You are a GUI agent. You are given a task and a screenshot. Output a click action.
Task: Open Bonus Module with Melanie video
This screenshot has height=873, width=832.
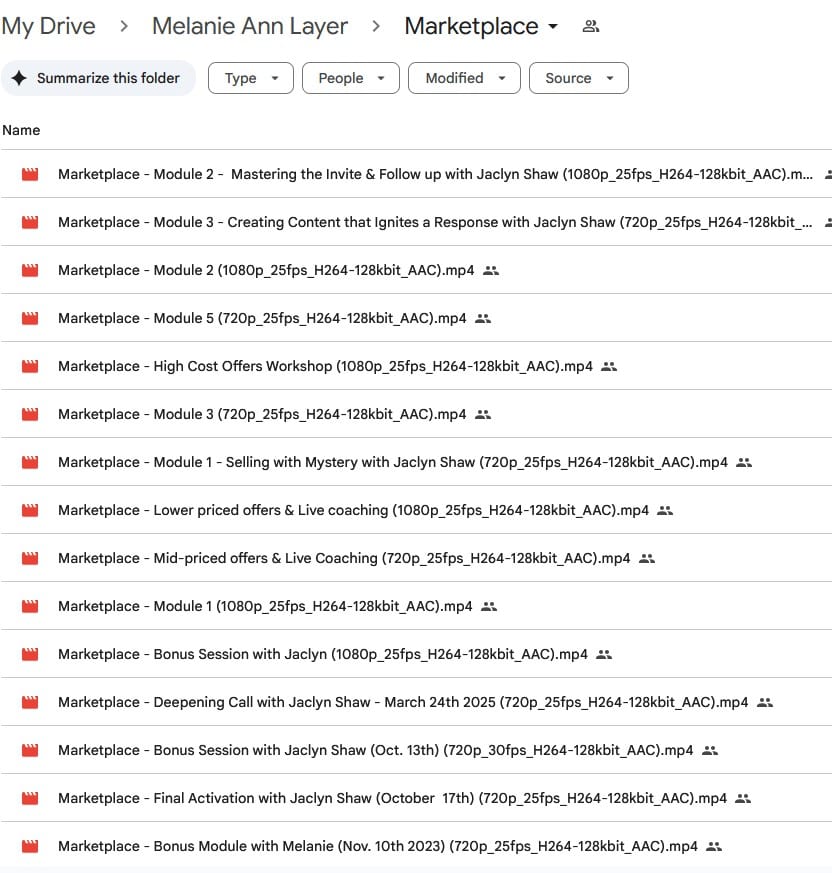pos(377,846)
